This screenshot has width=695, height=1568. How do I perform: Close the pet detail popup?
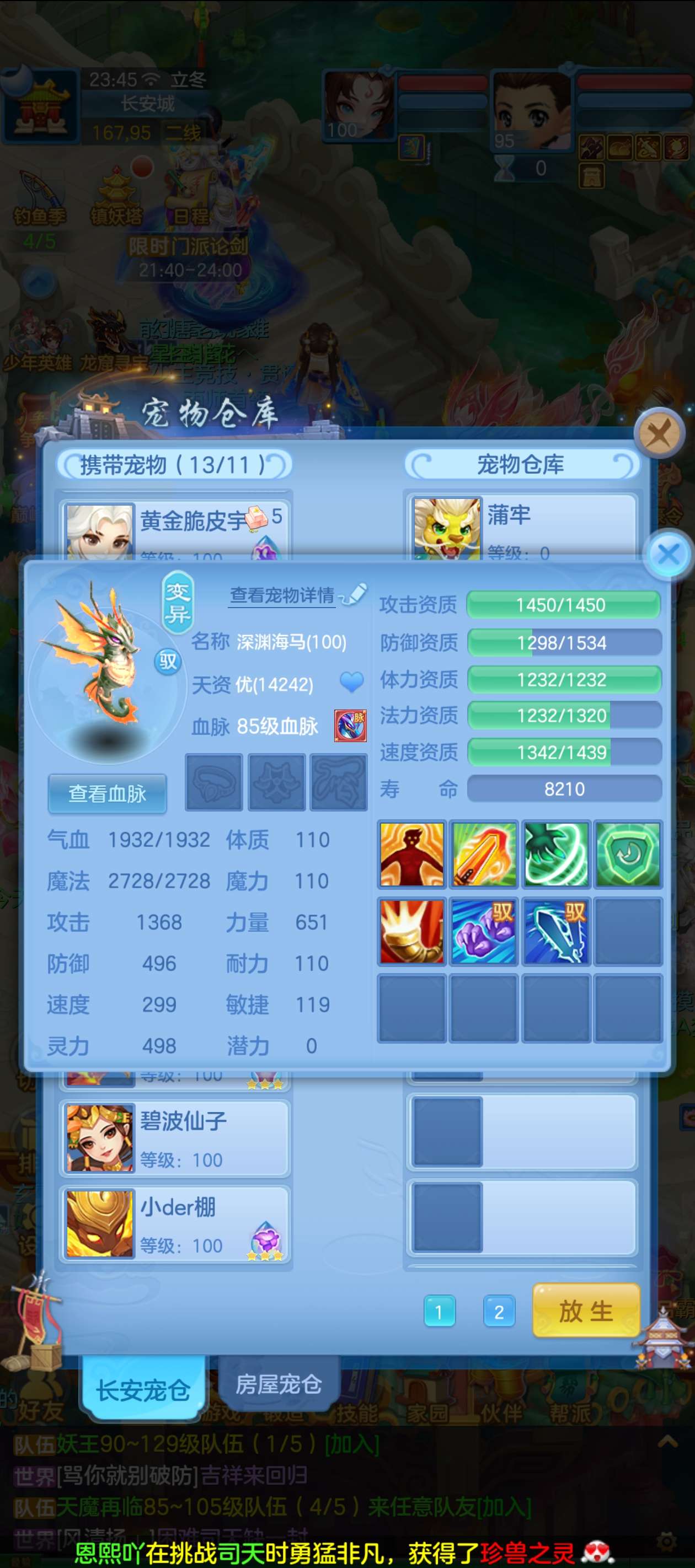click(x=669, y=554)
